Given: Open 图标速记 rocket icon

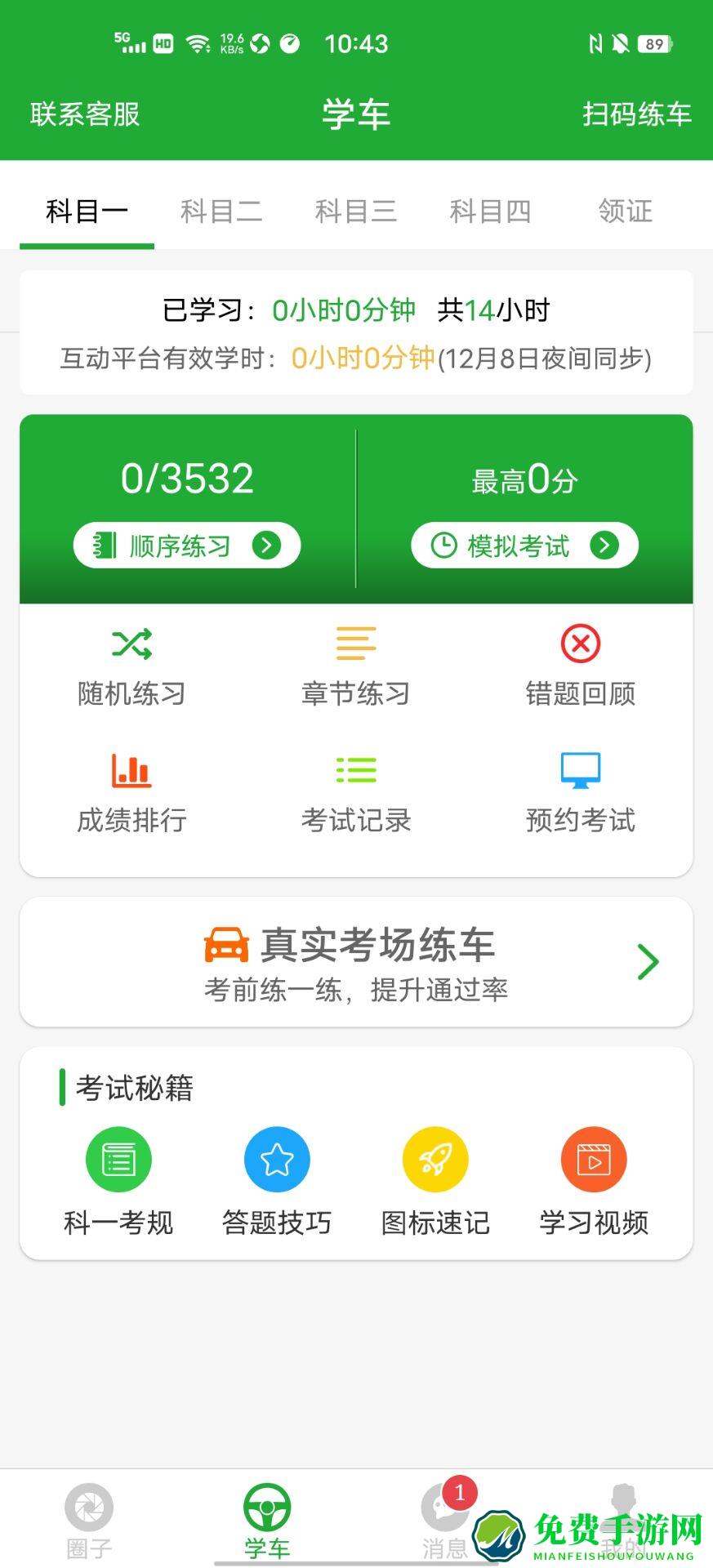Looking at the screenshot, I should pos(435,1159).
